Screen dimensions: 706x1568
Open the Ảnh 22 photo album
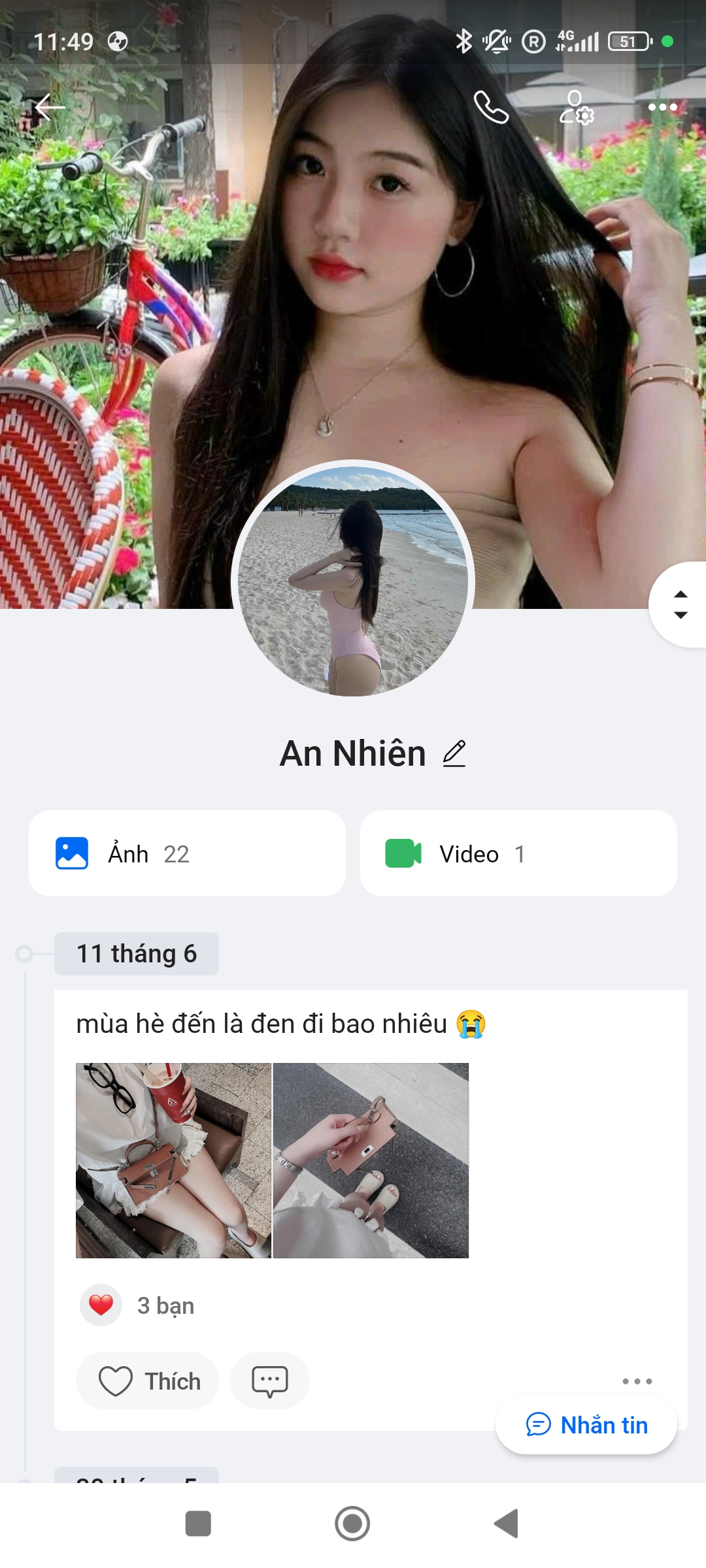(x=187, y=854)
